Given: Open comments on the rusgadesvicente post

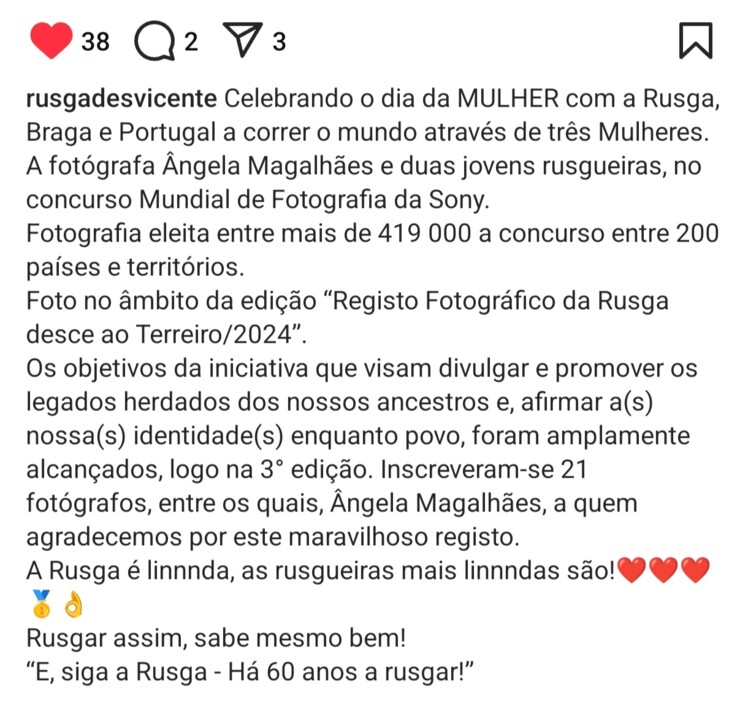Looking at the screenshot, I should click(x=152, y=41).
